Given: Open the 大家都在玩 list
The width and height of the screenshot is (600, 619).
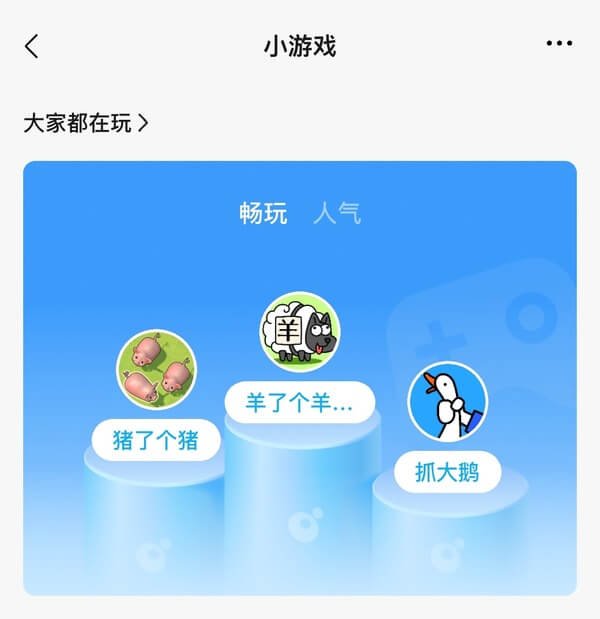Looking at the screenshot, I should [x=86, y=124].
